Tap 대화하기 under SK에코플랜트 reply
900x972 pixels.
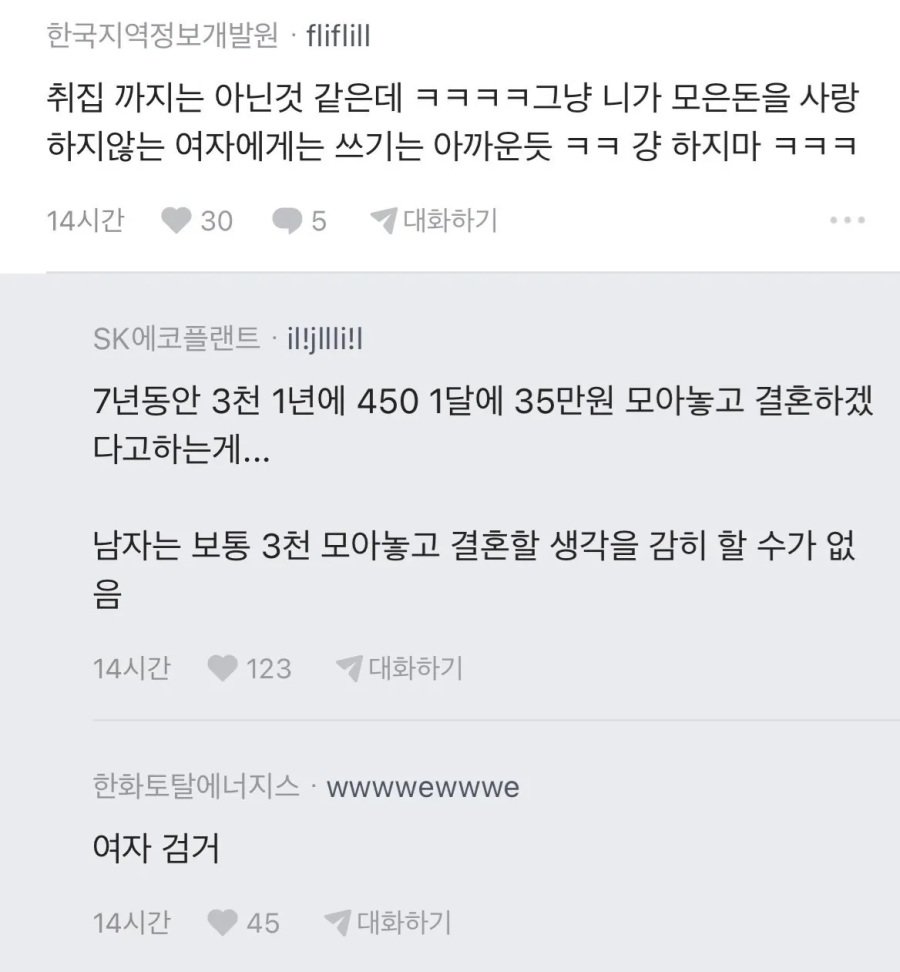pos(400,668)
